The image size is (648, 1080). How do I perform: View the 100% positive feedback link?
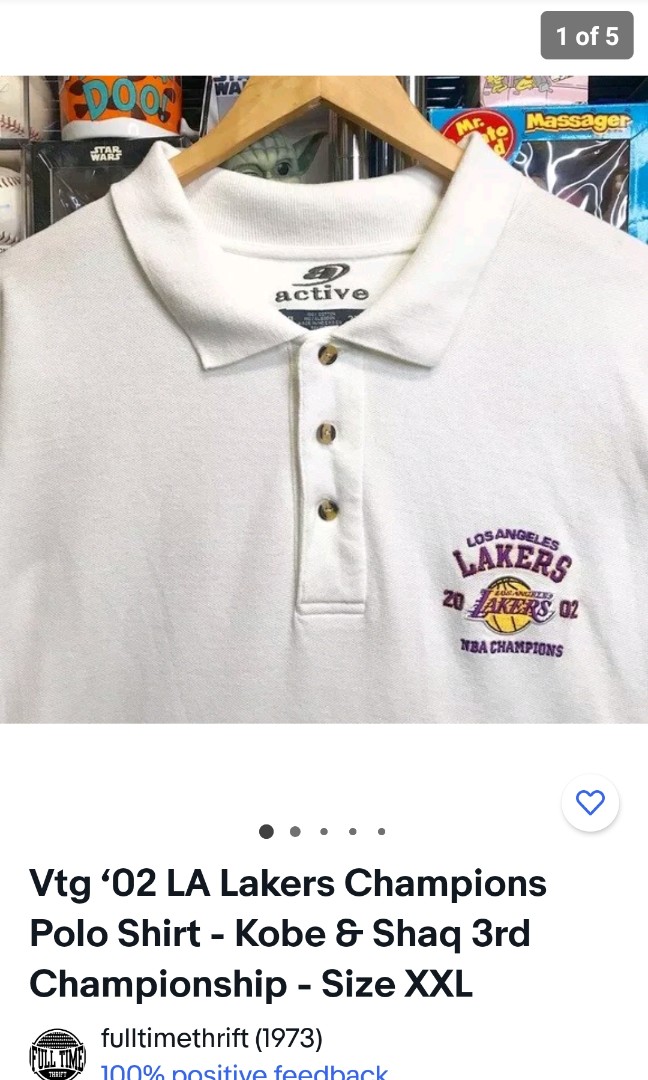244,1070
